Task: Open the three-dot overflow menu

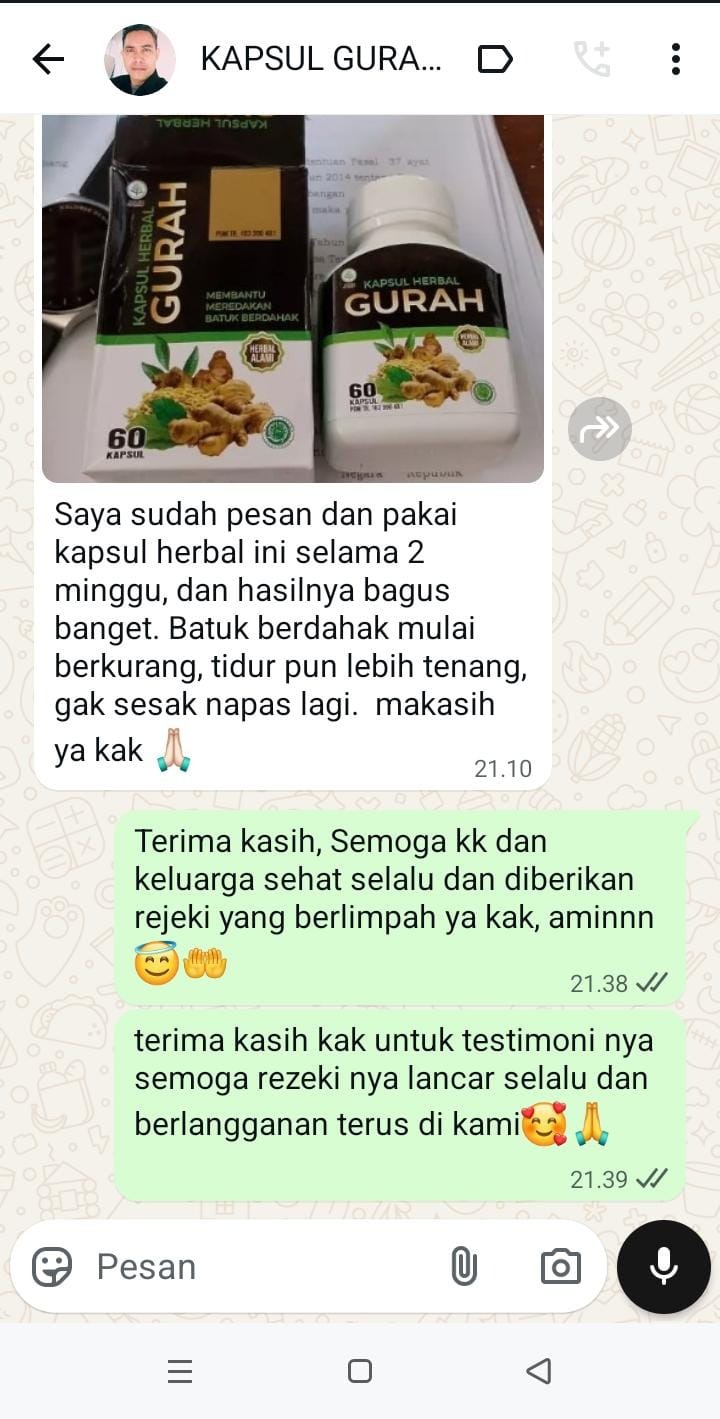Action: click(x=676, y=60)
